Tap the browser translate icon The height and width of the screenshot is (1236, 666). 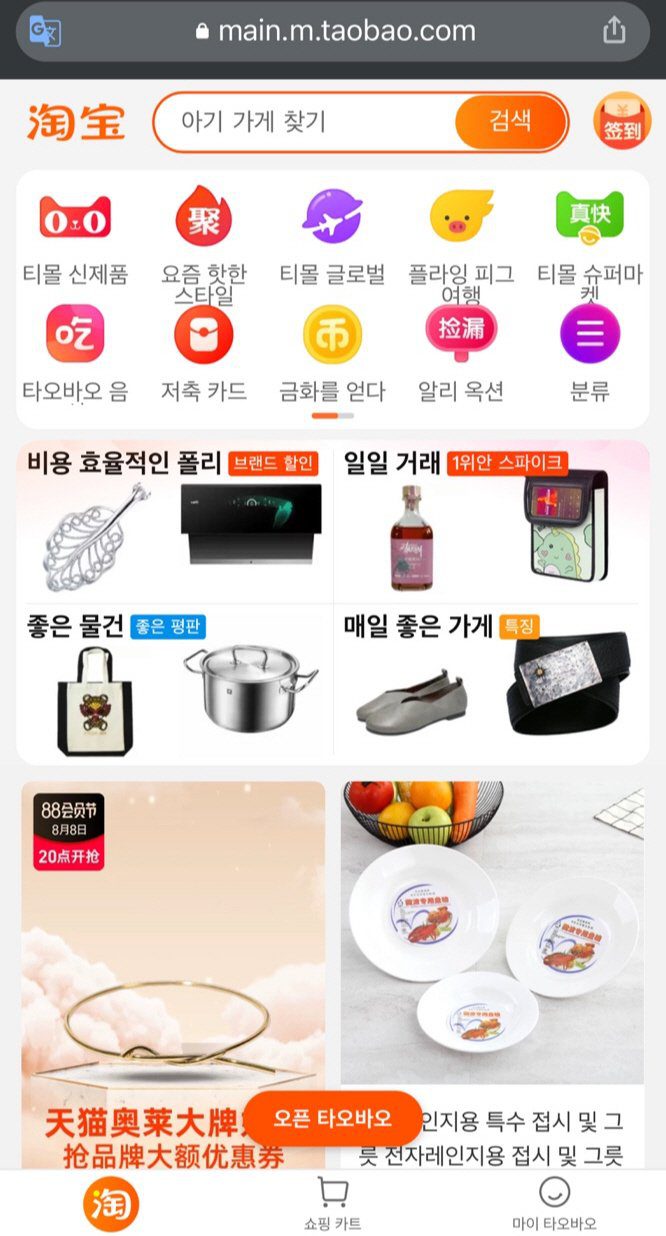pos(44,31)
